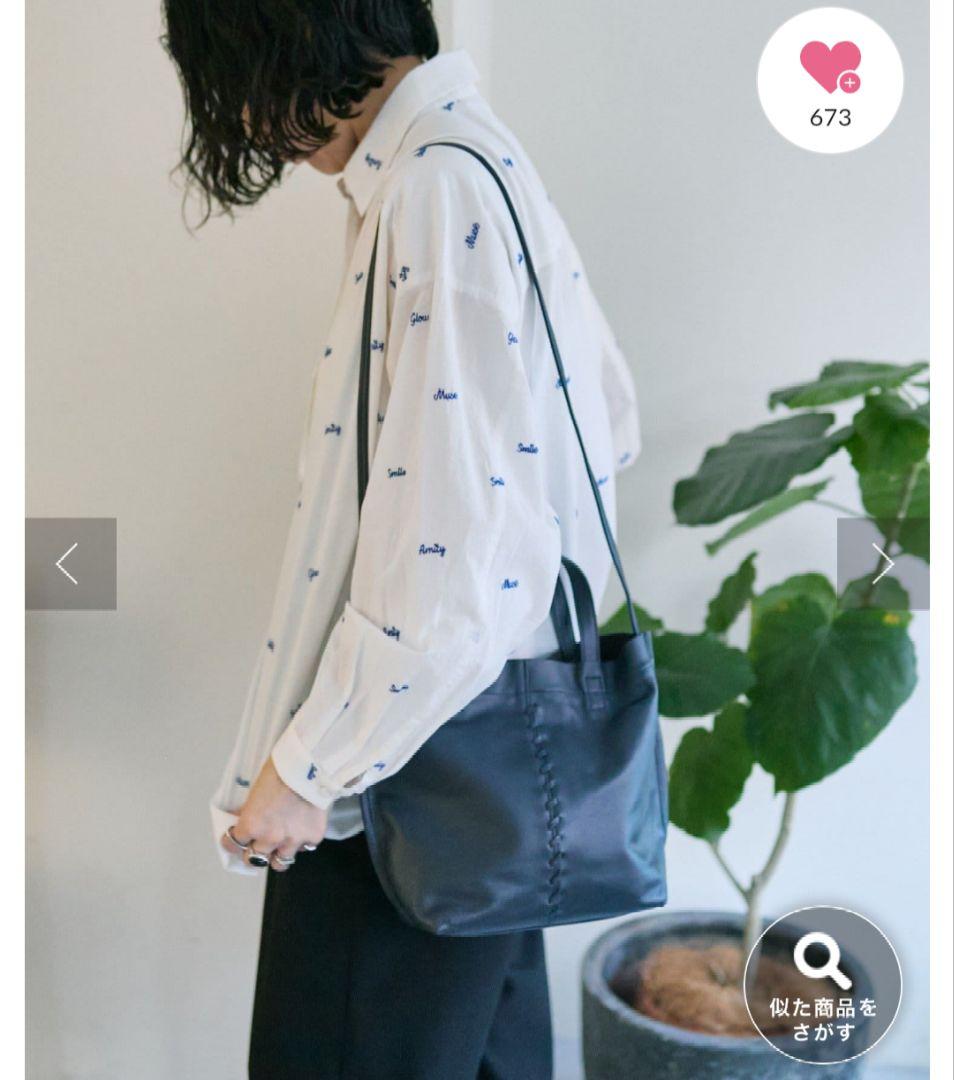954x1080 pixels.
Task: Show the previous product image
Action: click(x=70, y=564)
